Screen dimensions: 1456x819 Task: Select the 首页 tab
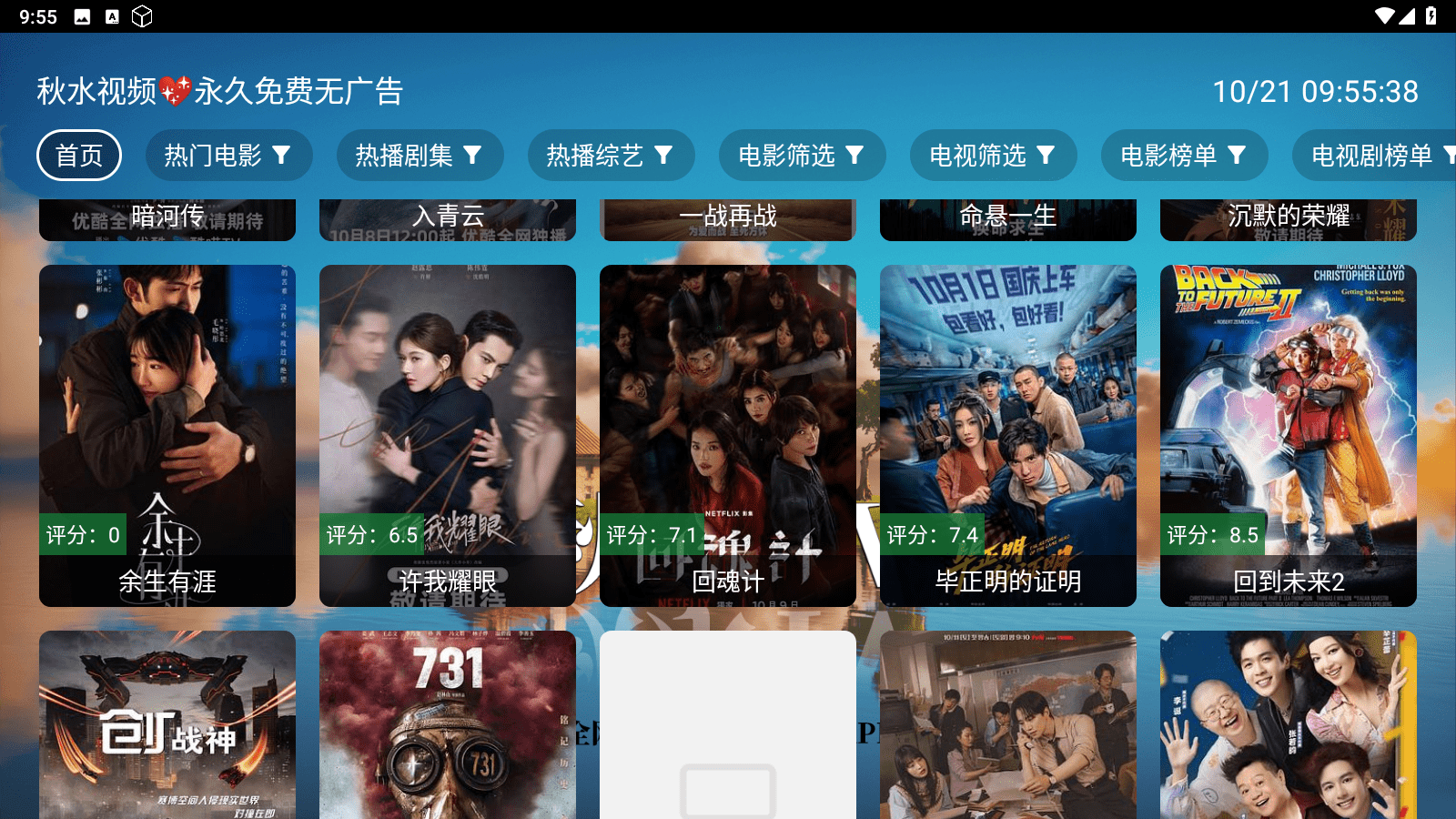click(79, 156)
